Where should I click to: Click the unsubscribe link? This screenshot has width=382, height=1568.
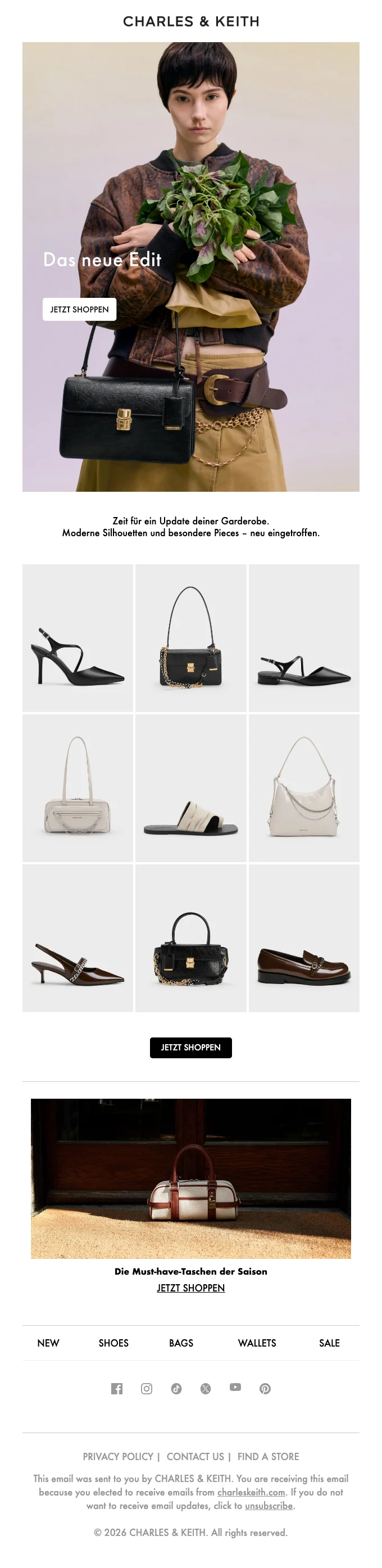[269, 1505]
